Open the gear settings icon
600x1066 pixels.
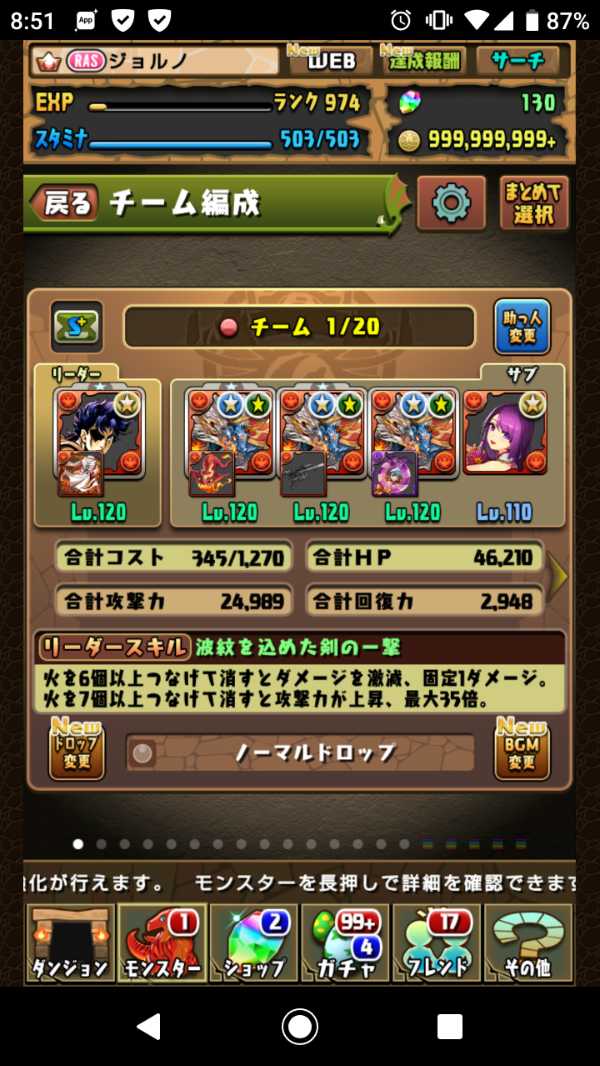[451, 204]
